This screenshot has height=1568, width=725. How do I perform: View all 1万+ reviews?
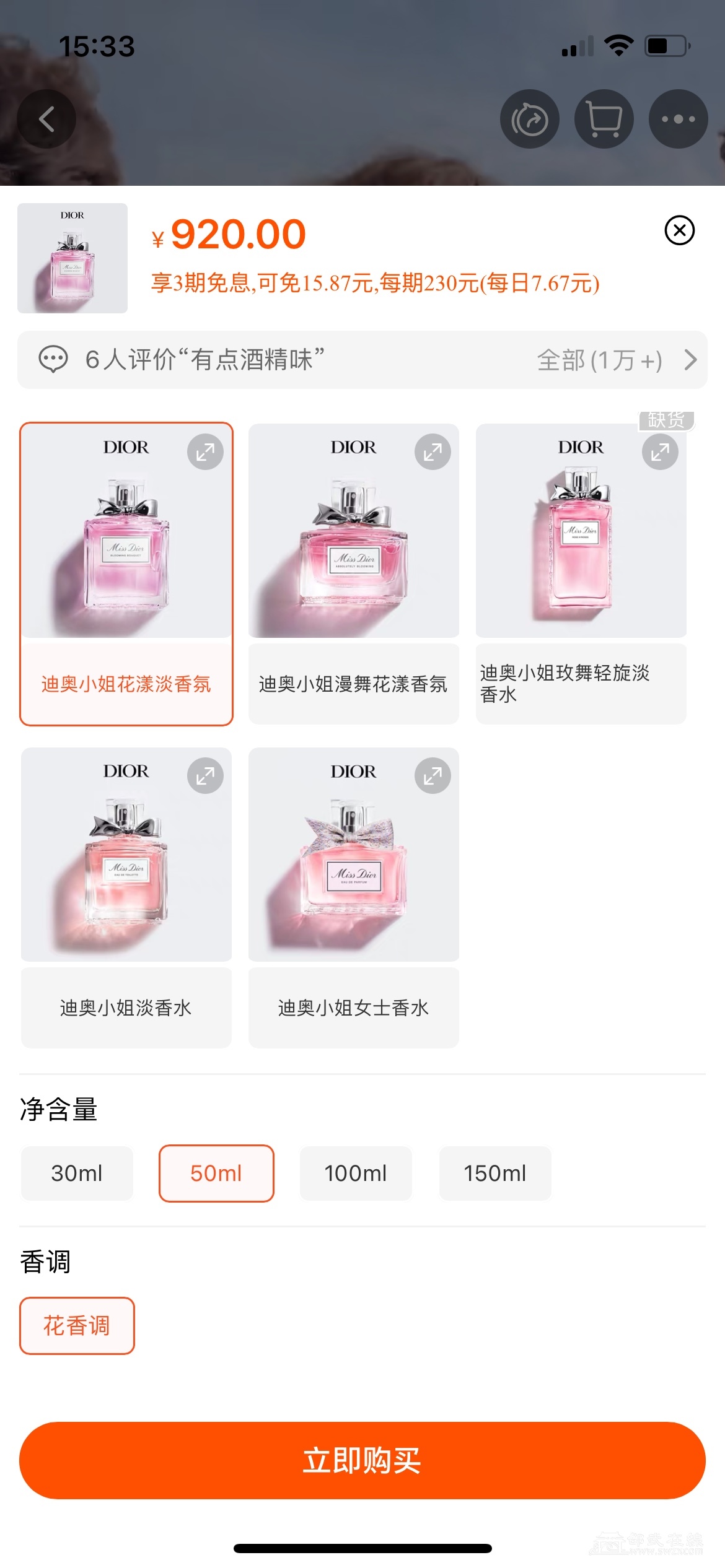(617, 360)
